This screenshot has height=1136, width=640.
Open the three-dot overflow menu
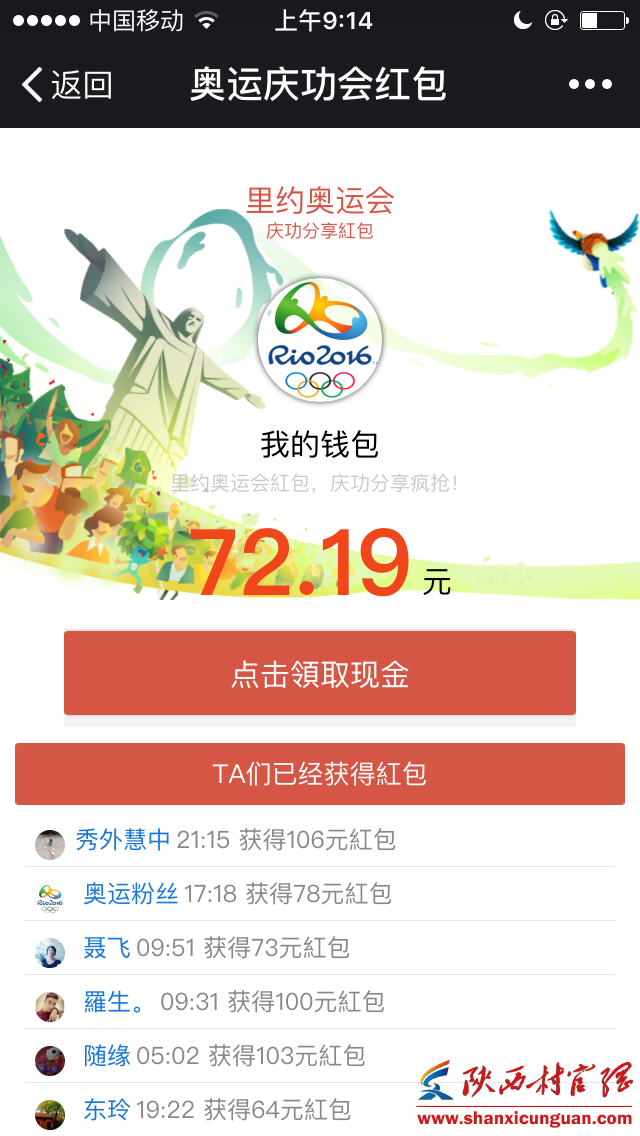pyautogui.click(x=590, y=85)
